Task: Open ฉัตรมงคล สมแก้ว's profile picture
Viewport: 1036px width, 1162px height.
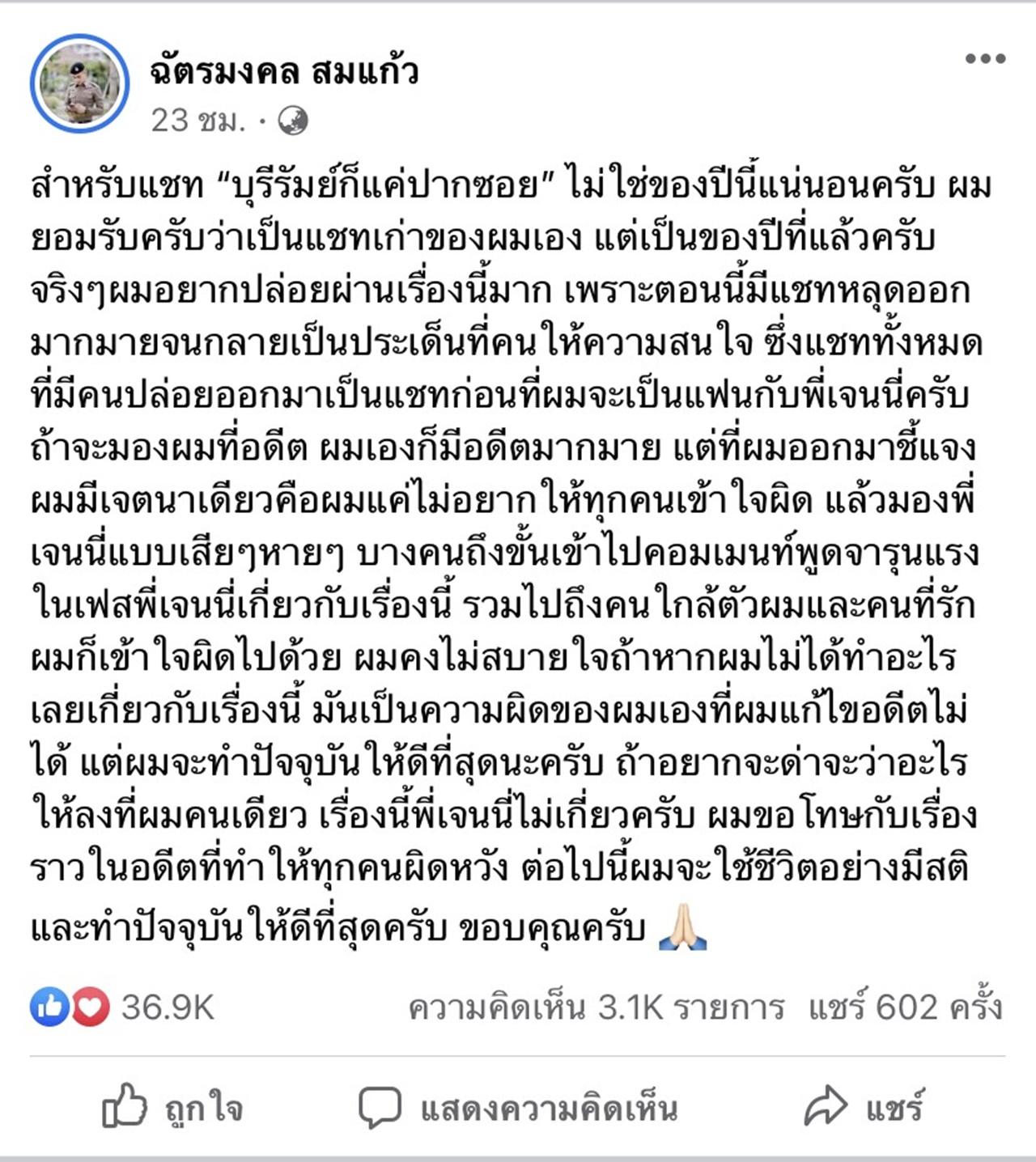Action: (80, 83)
